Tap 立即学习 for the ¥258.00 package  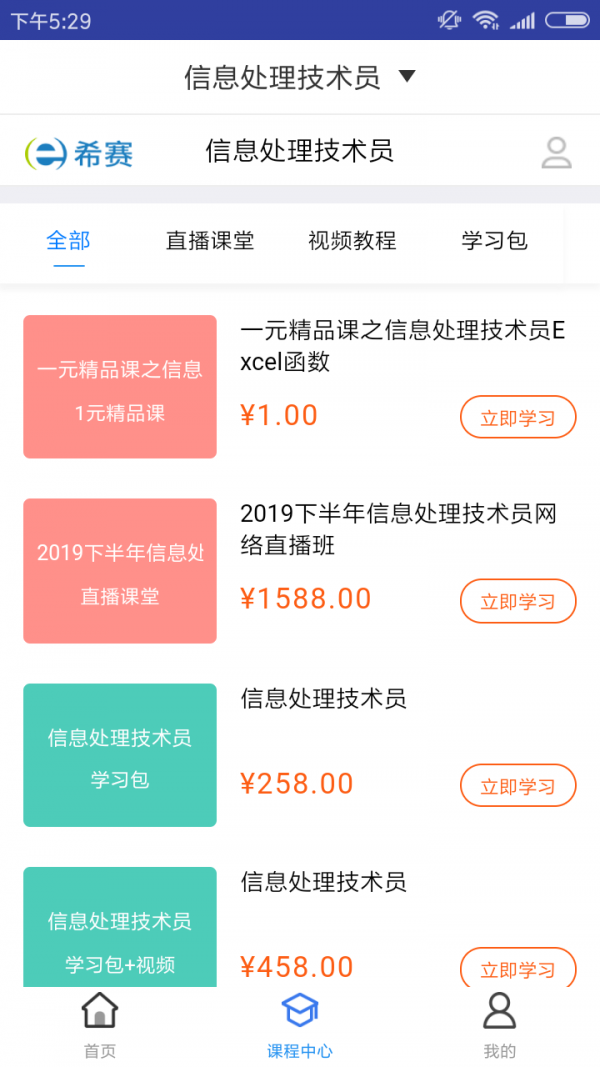[x=518, y=786]
